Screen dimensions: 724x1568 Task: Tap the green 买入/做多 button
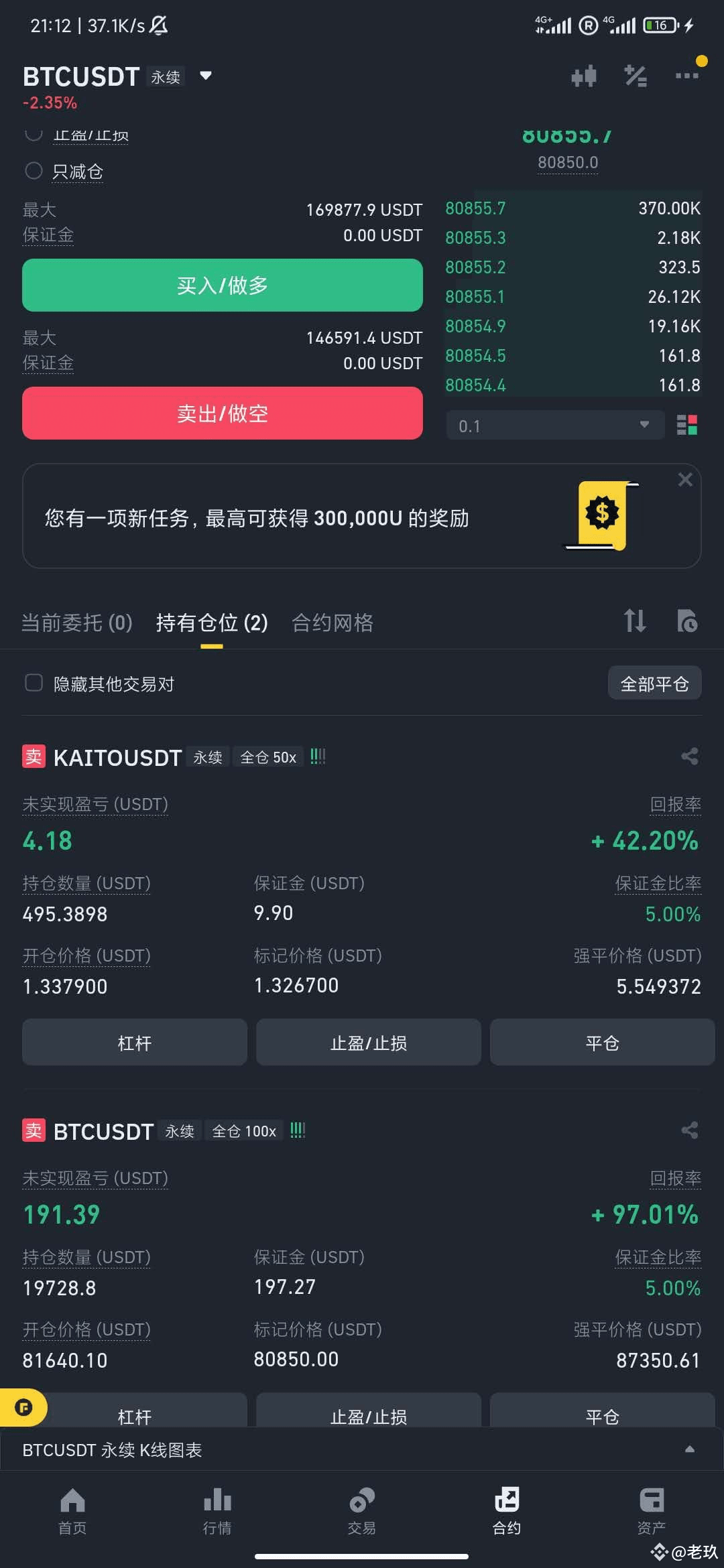point(223,285)
